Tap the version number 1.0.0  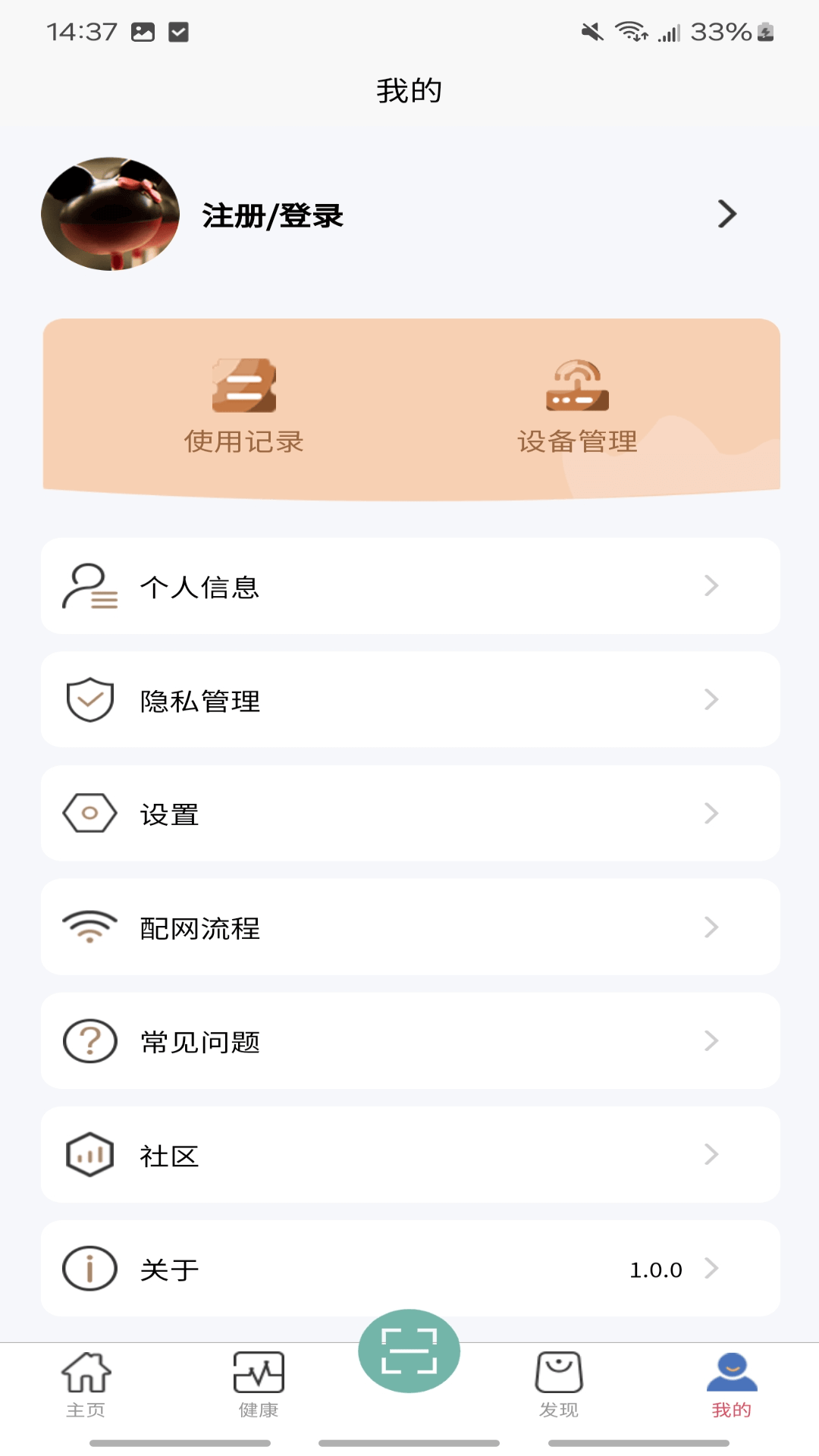[x=655, y=1268]
